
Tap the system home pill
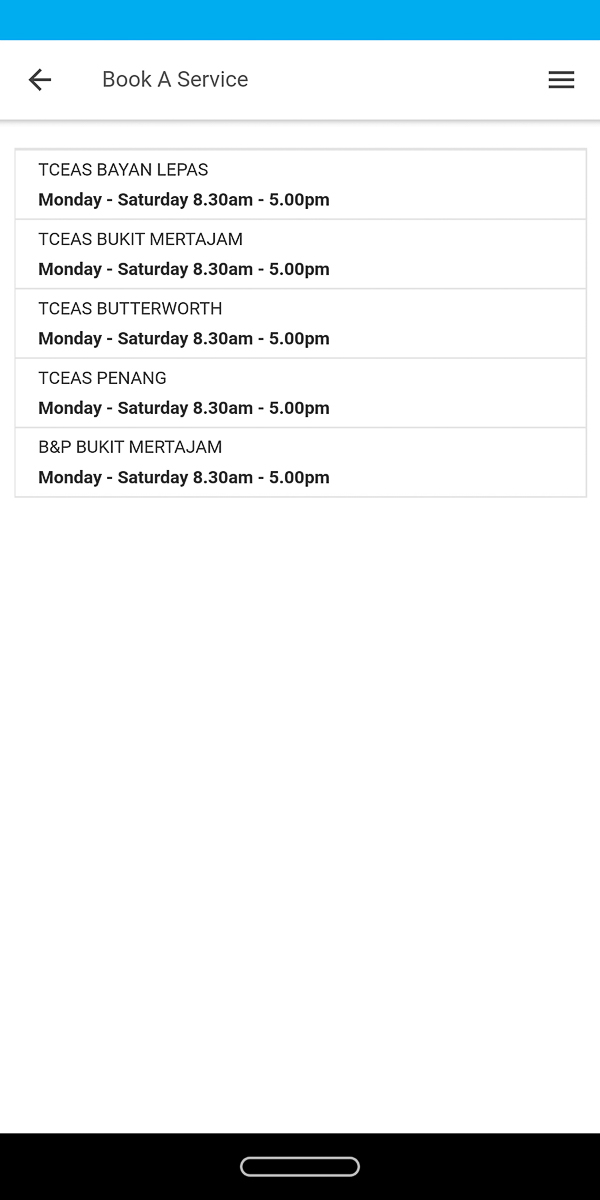click(300, 1166)
